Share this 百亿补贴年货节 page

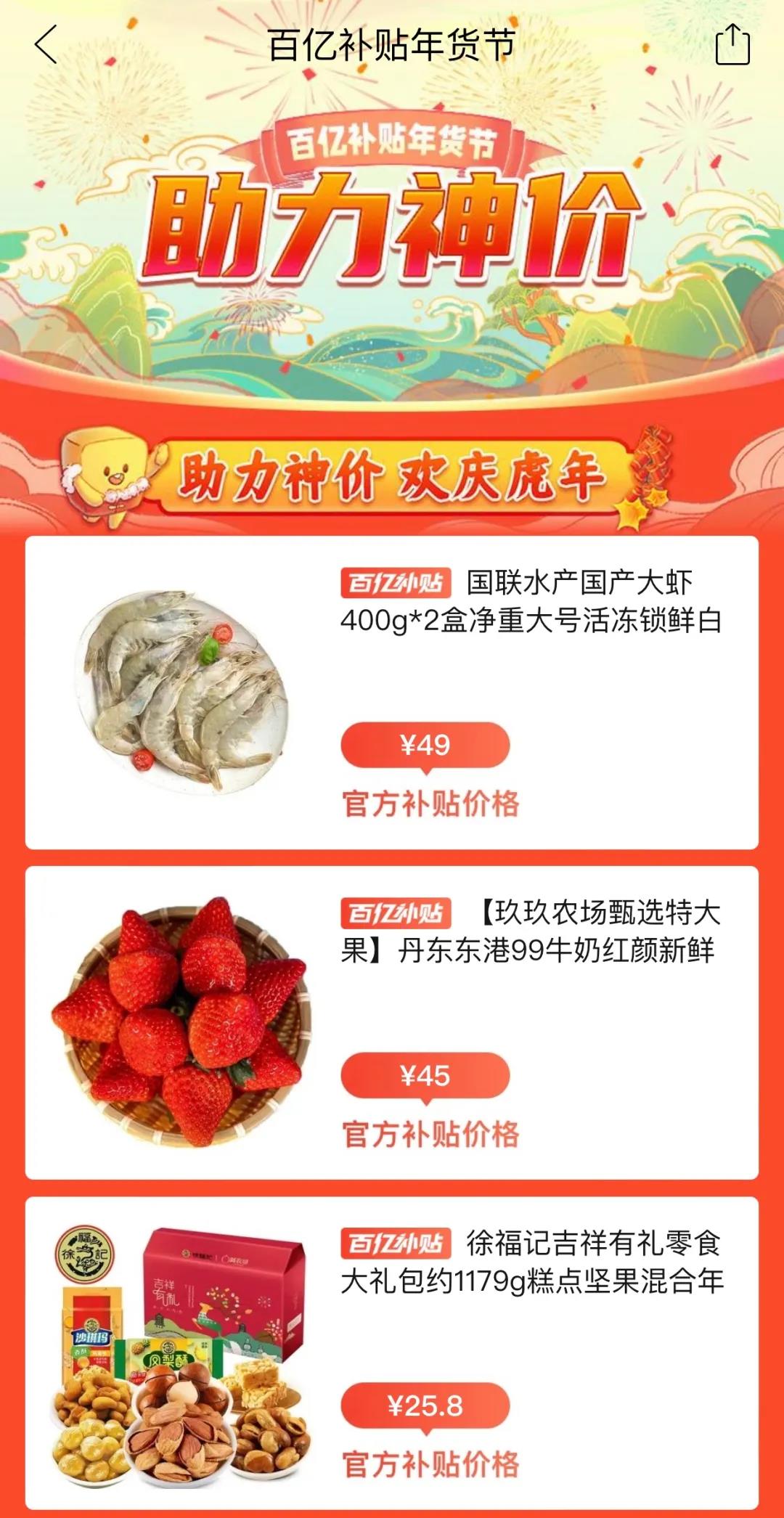pyautogui.click(x=732, y=44)
